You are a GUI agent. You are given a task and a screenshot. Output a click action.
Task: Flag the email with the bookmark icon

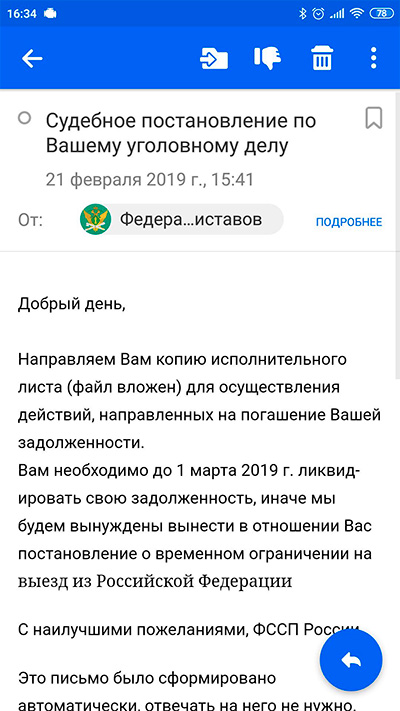374,118
